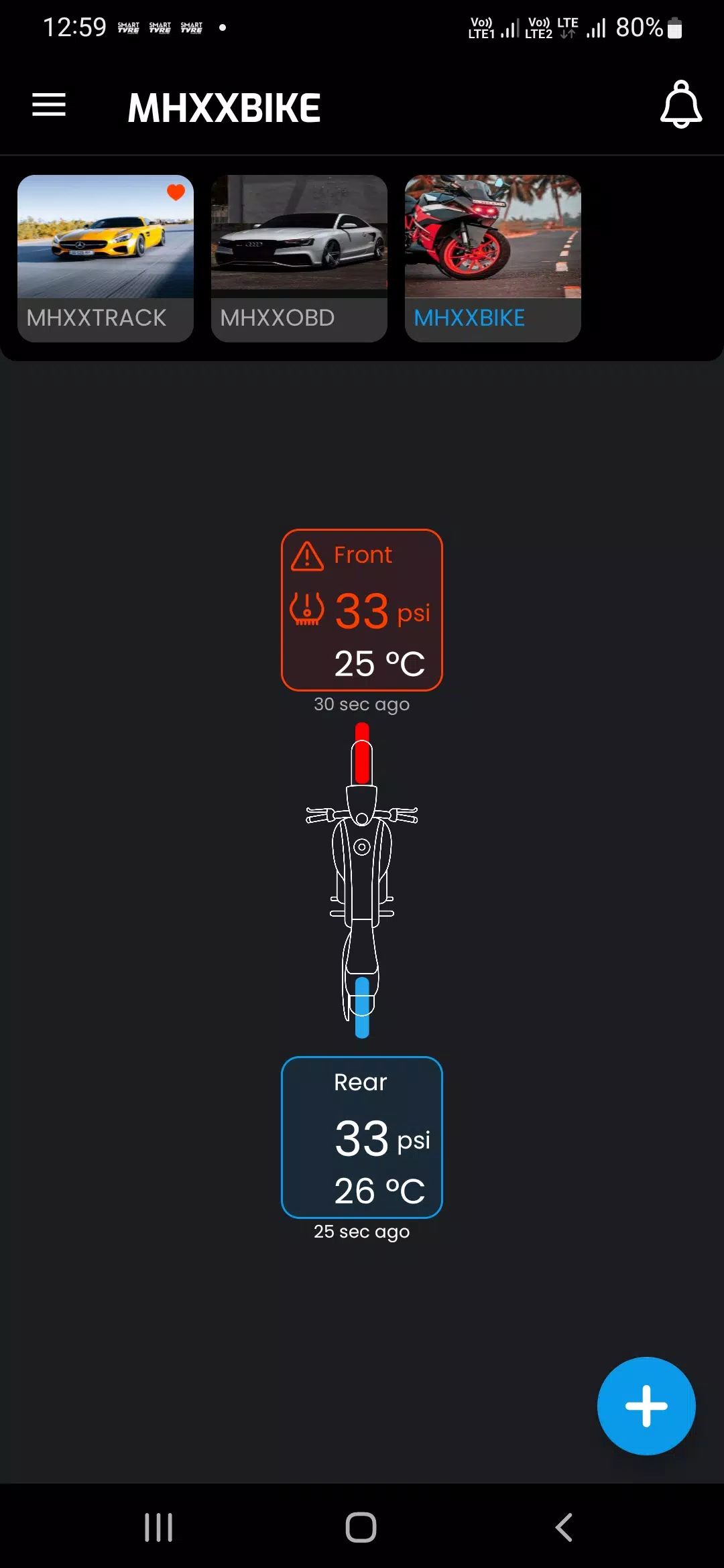Viewport: 724px width, 1568px height.
Task: Expand the Front tire details card
Action: (361, 608)
